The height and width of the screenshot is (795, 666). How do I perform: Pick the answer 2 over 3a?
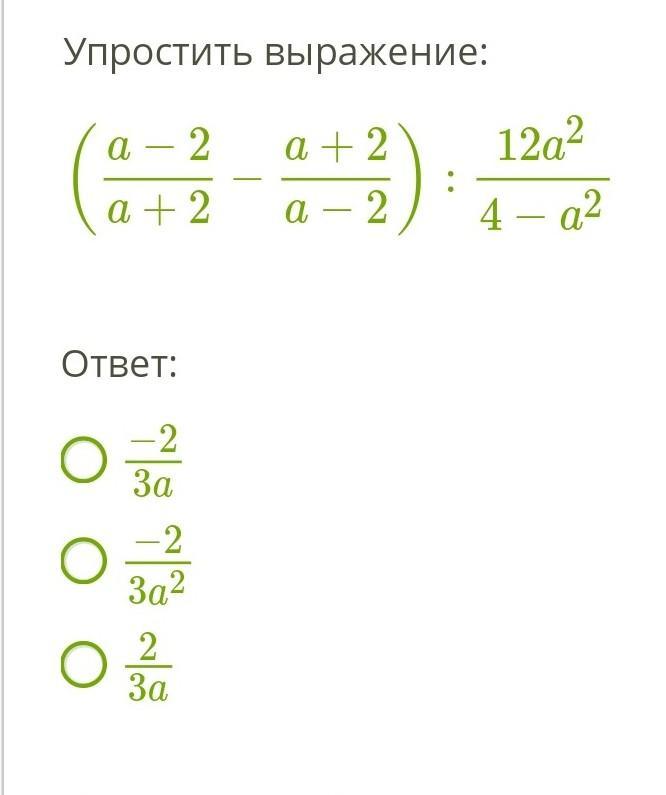click(83, 664)
